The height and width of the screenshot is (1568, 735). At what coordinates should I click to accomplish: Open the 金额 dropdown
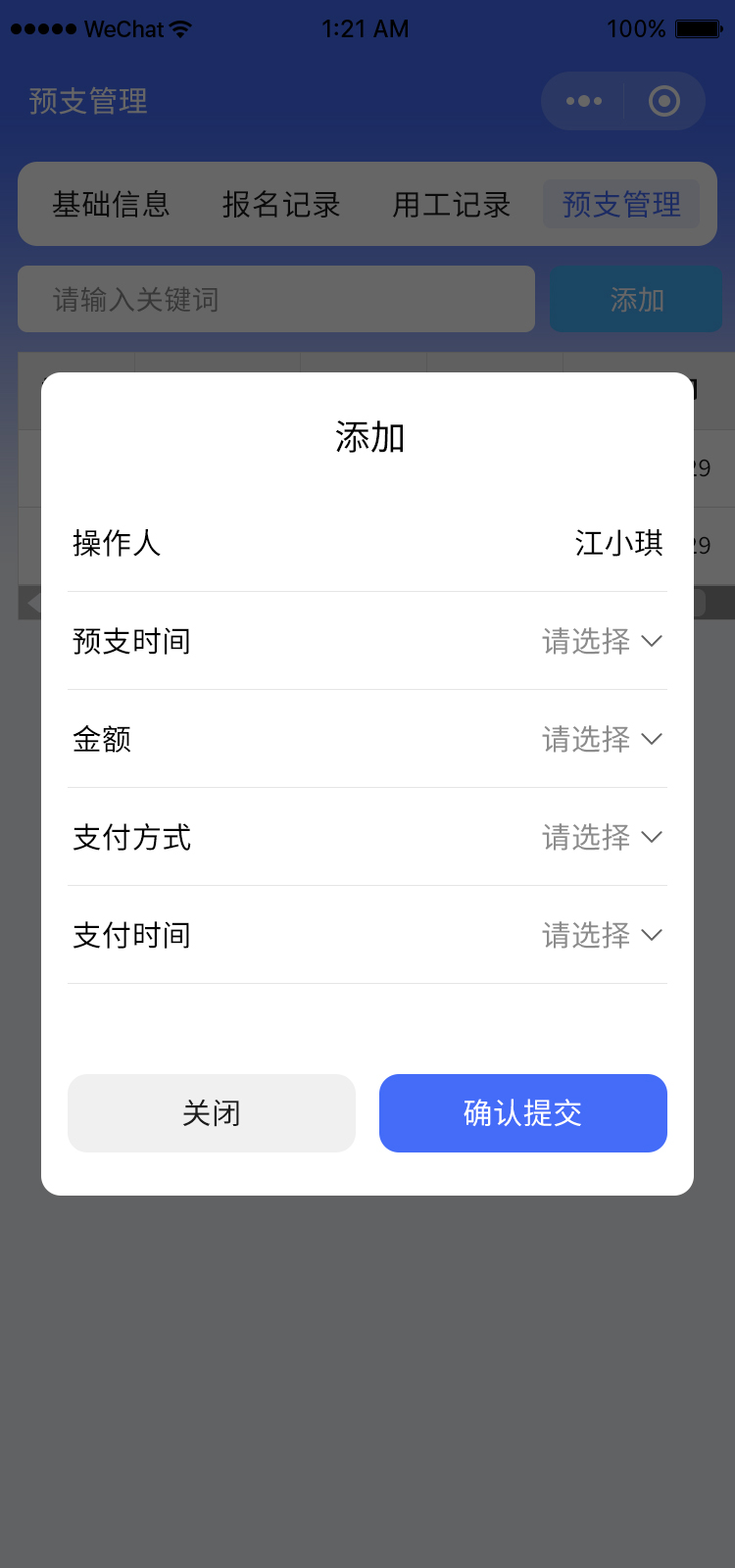601,739
